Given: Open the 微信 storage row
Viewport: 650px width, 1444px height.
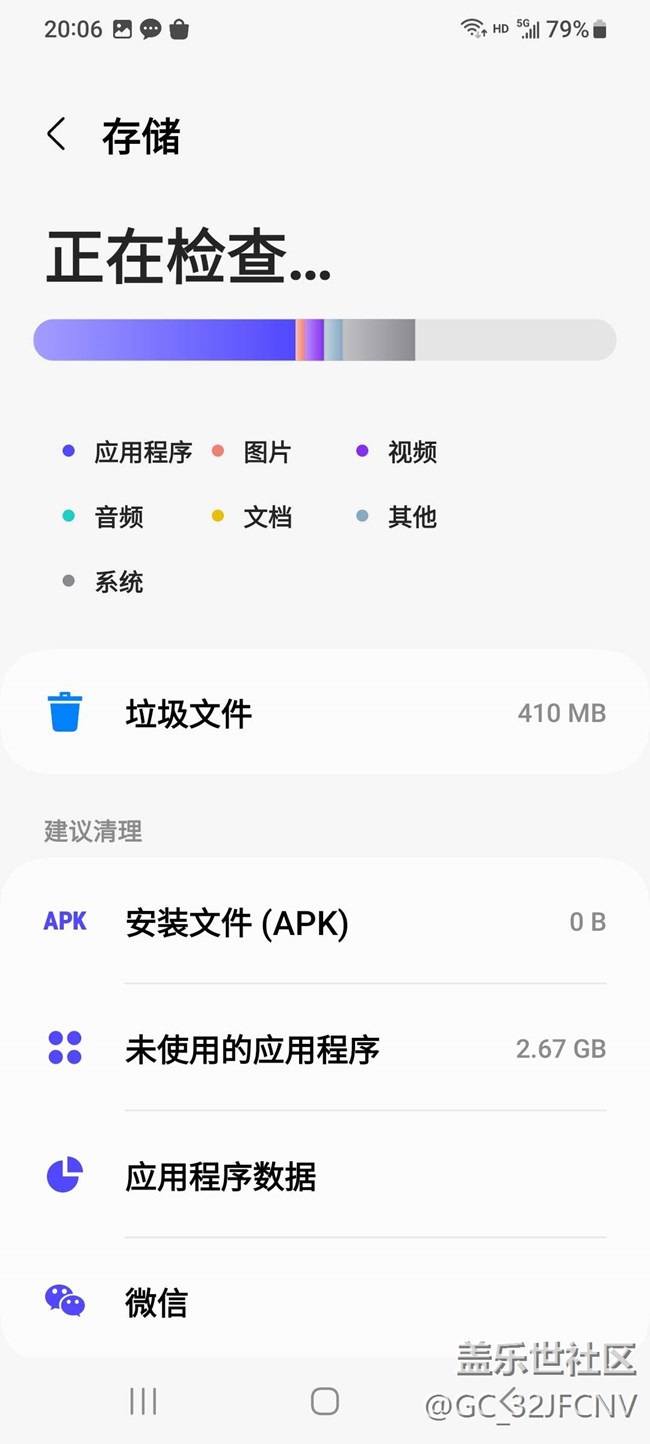Looking at the screenshot, I should click(x=325, y=1300).
